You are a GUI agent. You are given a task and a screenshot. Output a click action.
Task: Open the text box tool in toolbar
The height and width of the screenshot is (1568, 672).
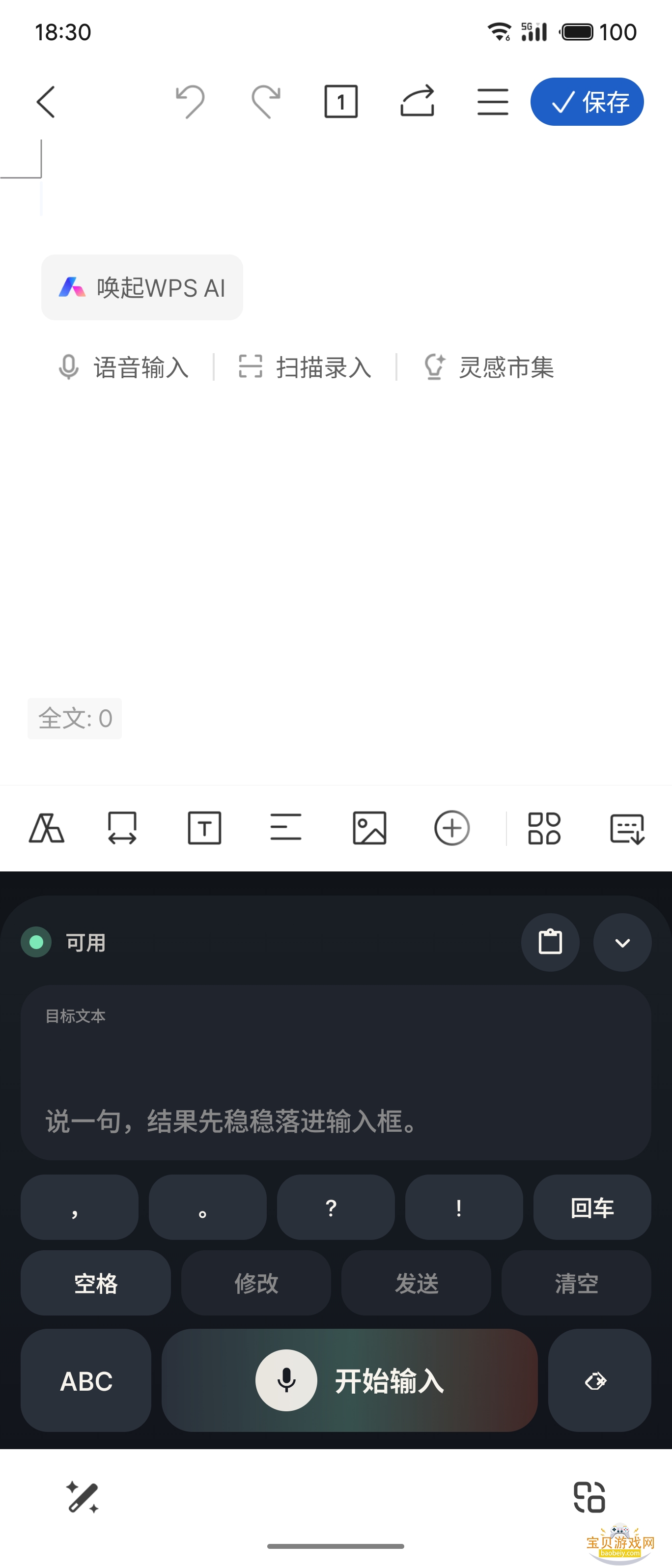pyautogui.click(x=204, y=828)
